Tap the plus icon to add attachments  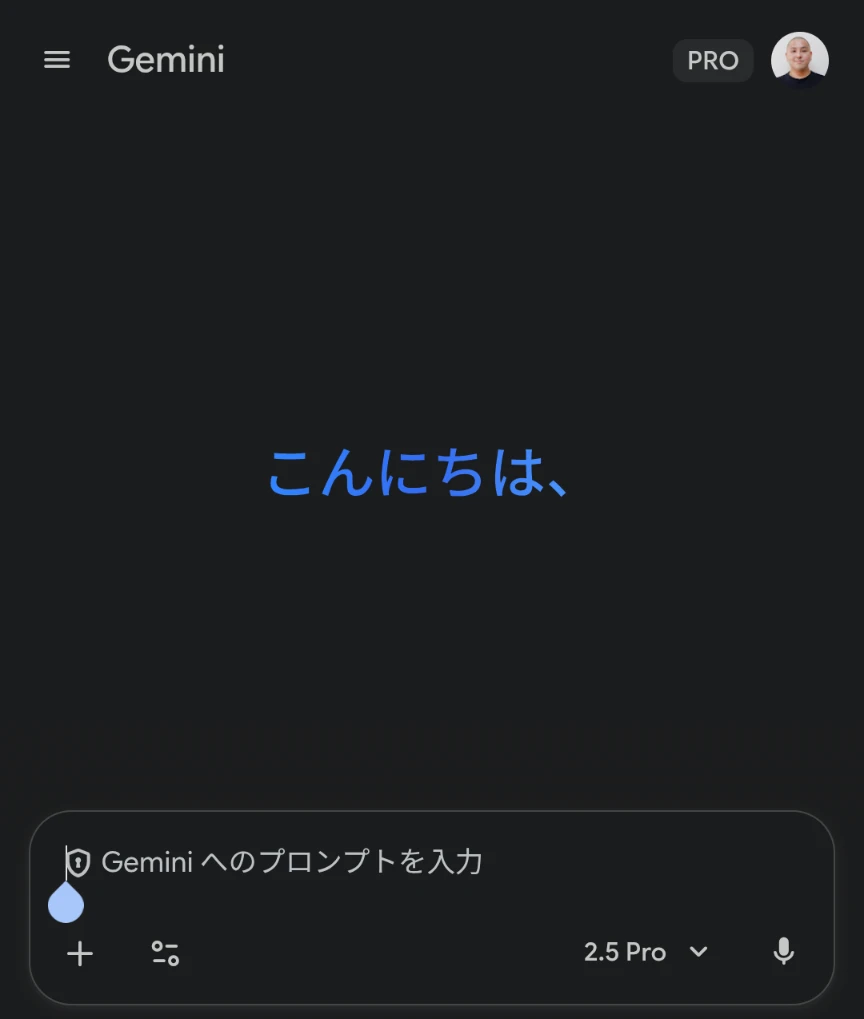[x=80, y=953]
